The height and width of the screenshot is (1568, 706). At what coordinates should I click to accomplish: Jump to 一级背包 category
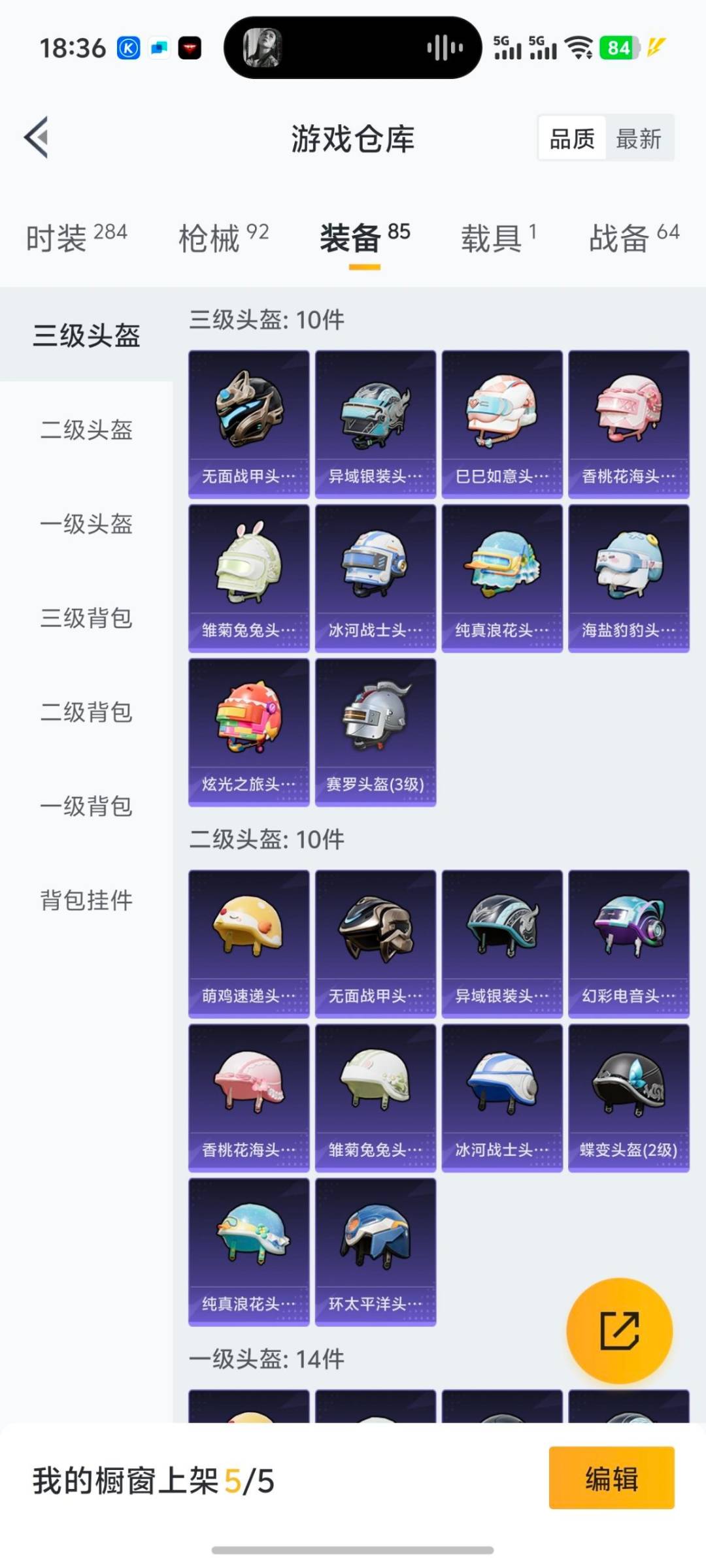coord(86,806)
